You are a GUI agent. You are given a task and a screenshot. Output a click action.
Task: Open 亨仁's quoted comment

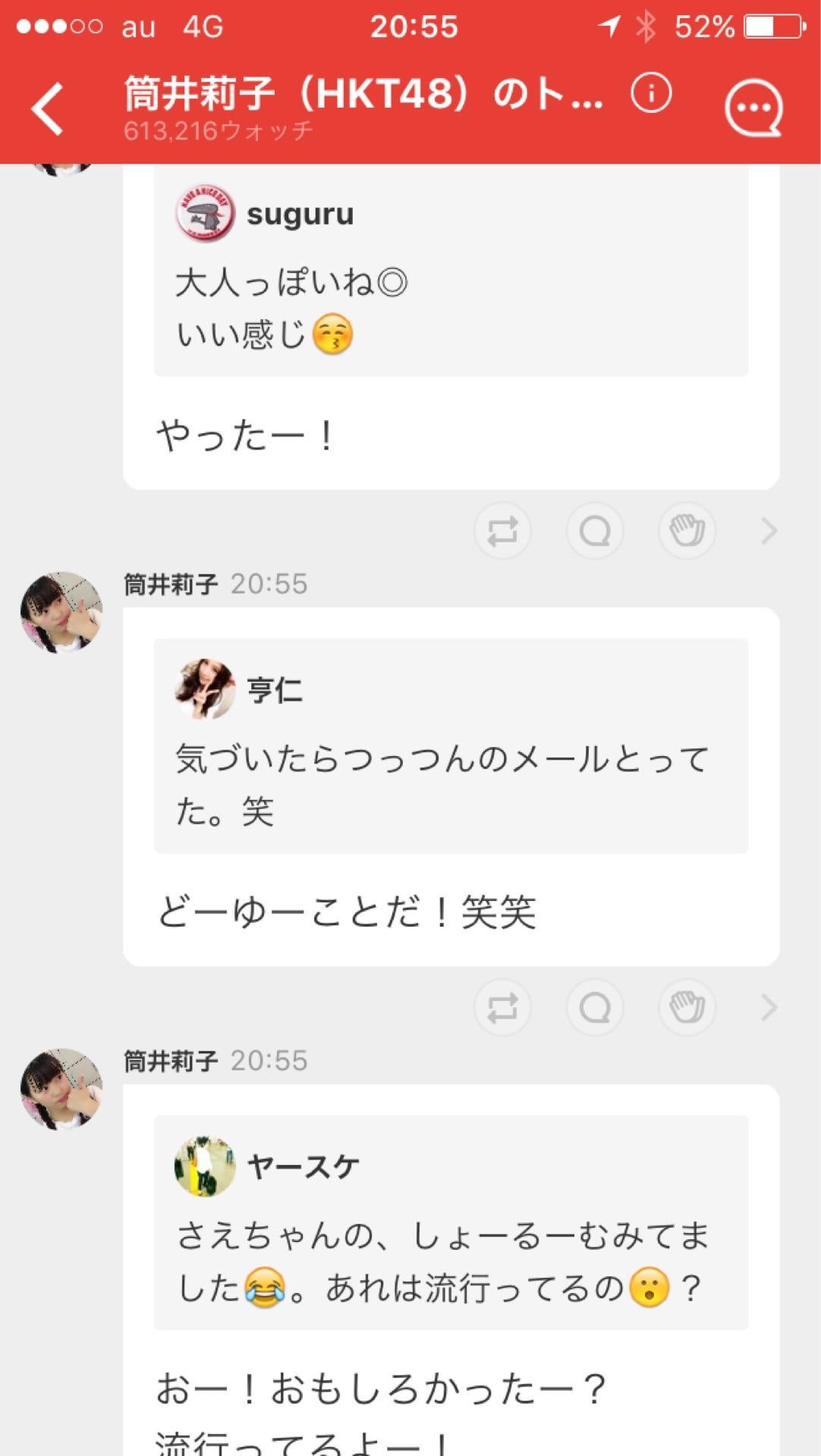(x=451, y=745)
